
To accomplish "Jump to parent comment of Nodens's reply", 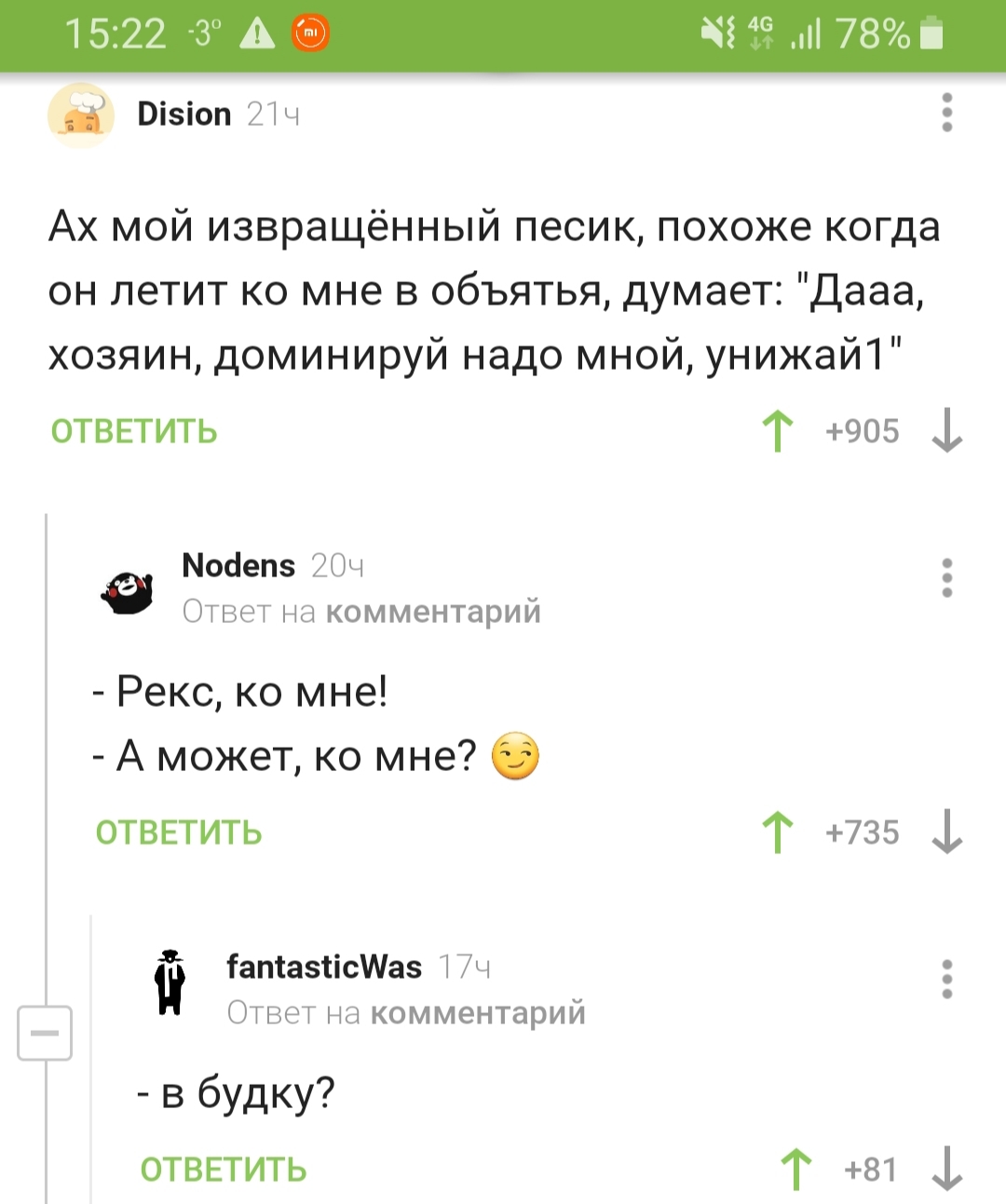I will tap(433, 612).
